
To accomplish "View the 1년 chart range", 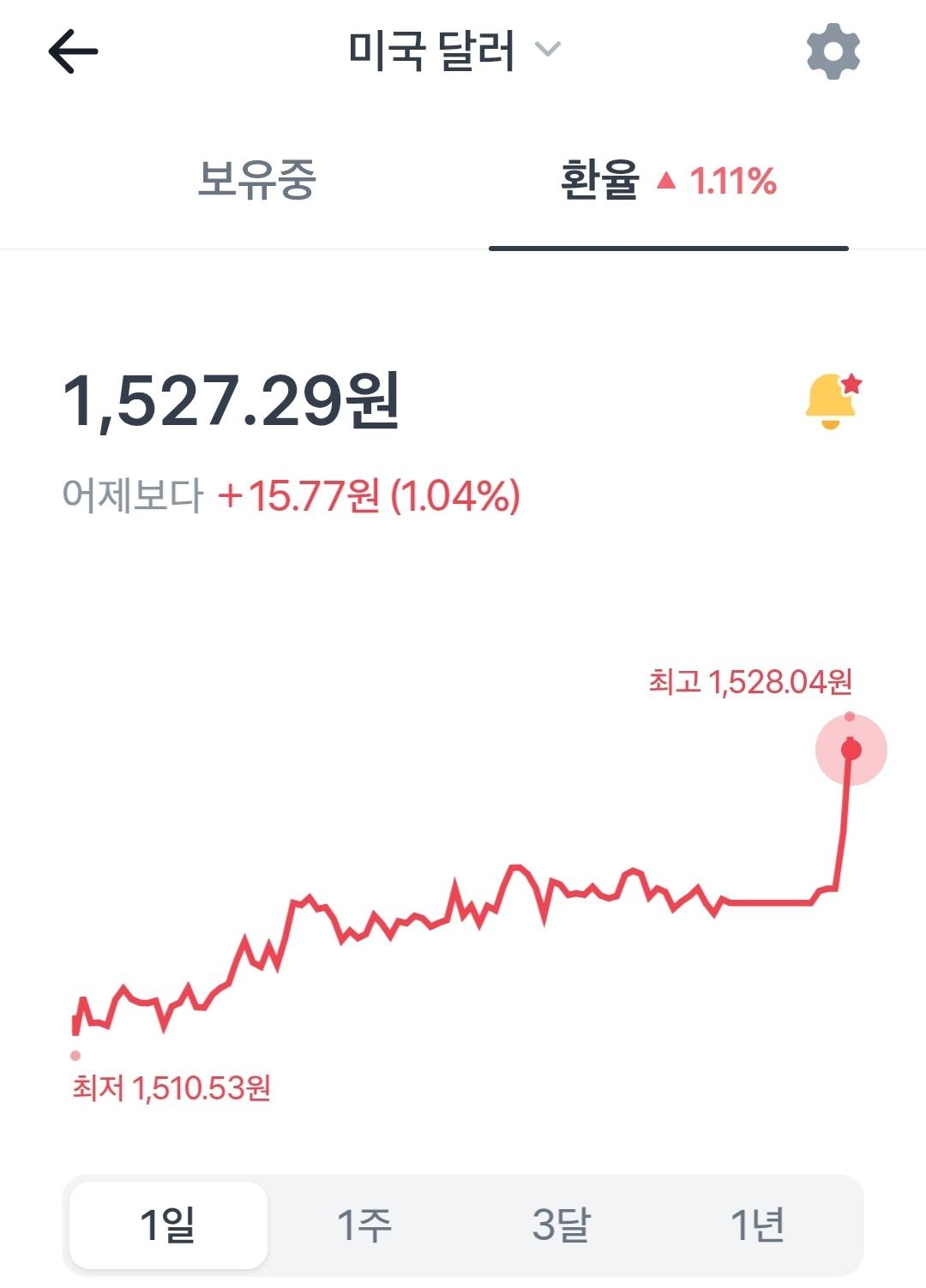I will pyautogui.click(x=758, y=1225).
